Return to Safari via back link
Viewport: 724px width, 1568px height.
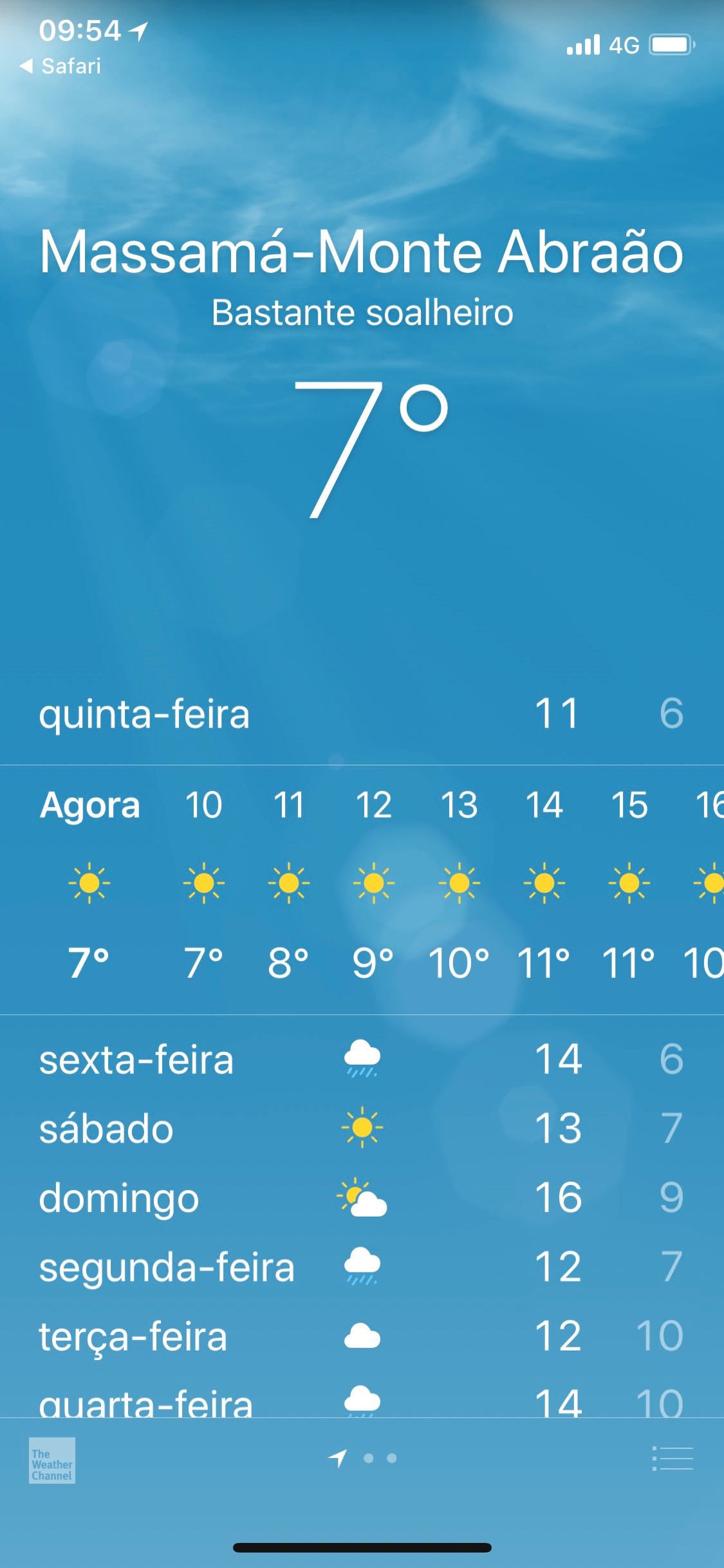pos(60,66)
